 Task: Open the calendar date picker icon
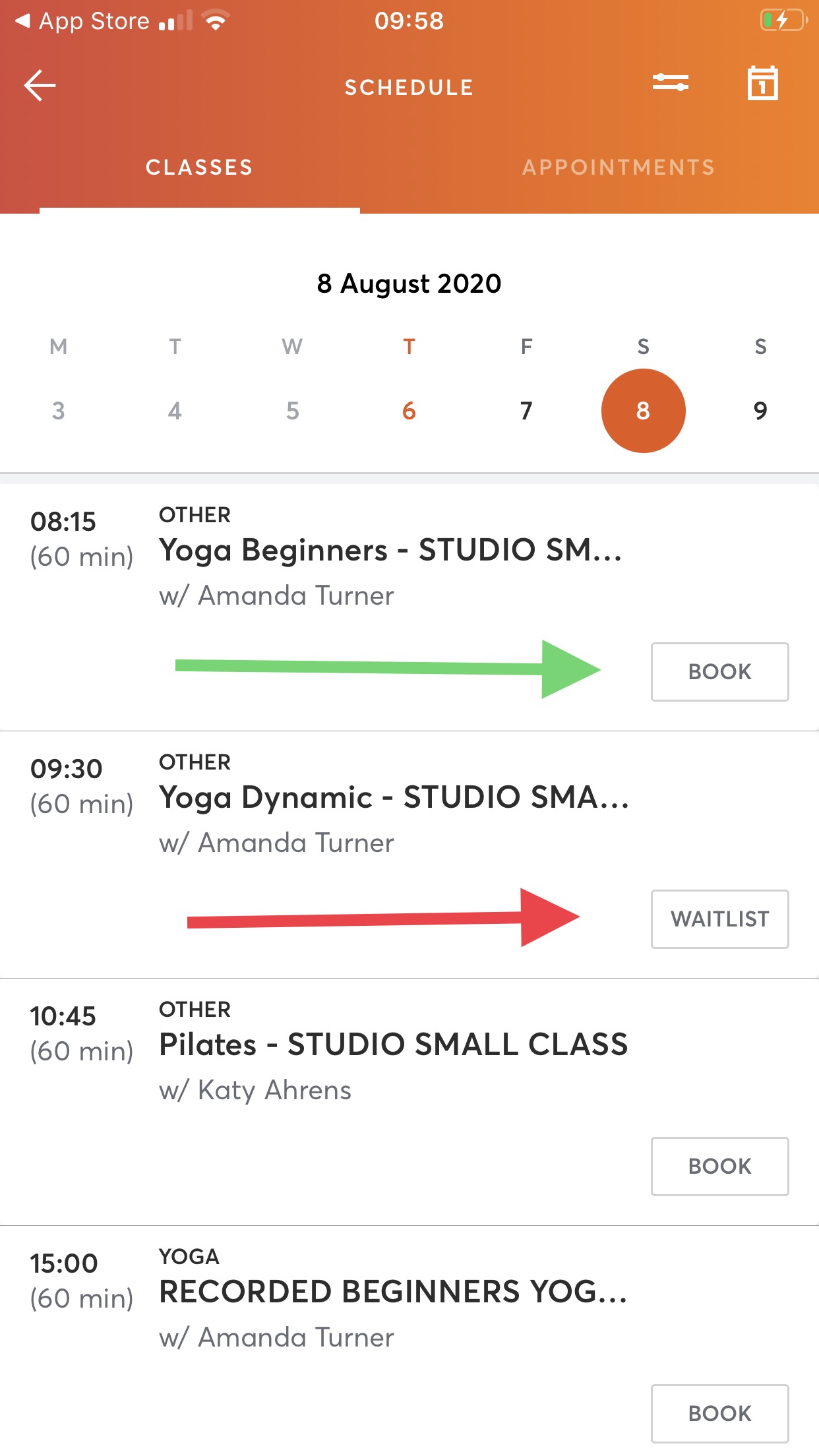tap(763, 84)
